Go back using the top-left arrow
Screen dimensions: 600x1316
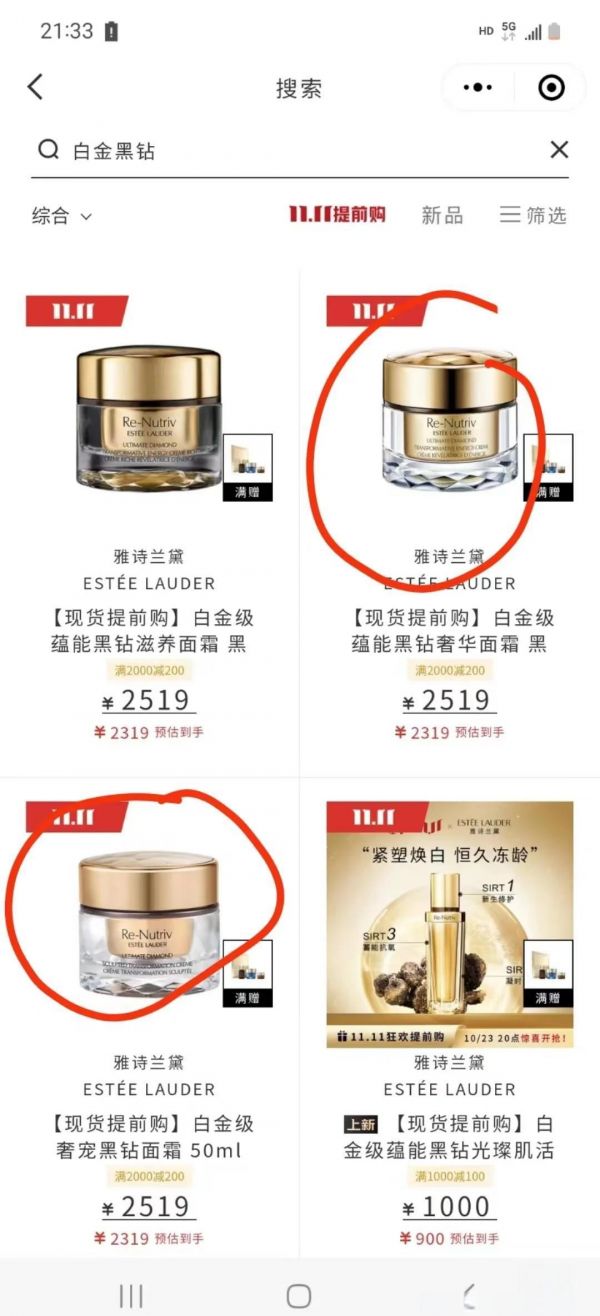click(x=36, y=87)
